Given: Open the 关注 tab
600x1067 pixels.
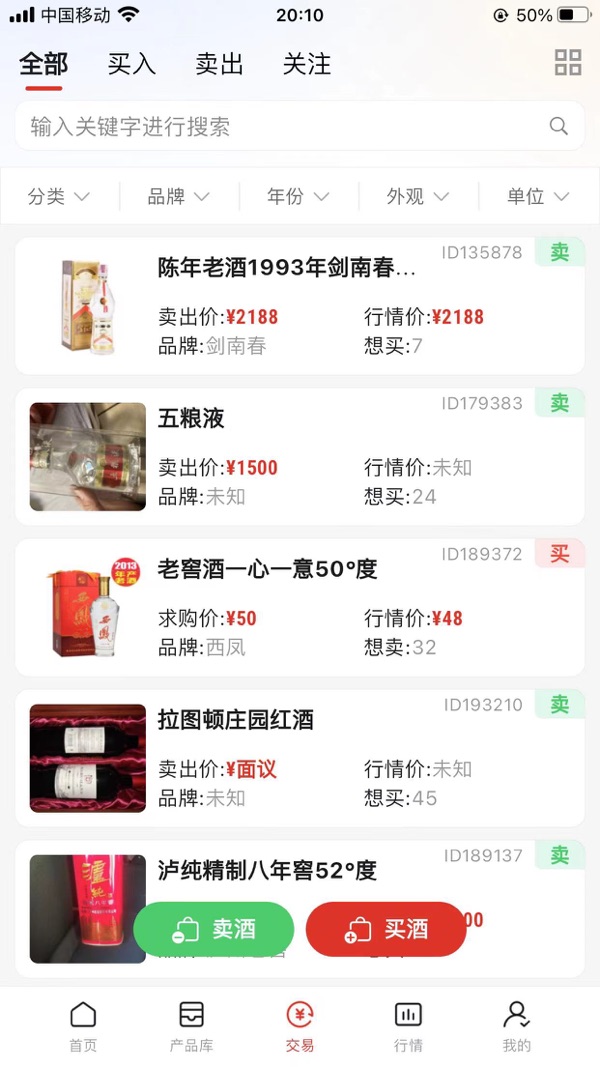Looking at the screenshot, I should (307, 65).
